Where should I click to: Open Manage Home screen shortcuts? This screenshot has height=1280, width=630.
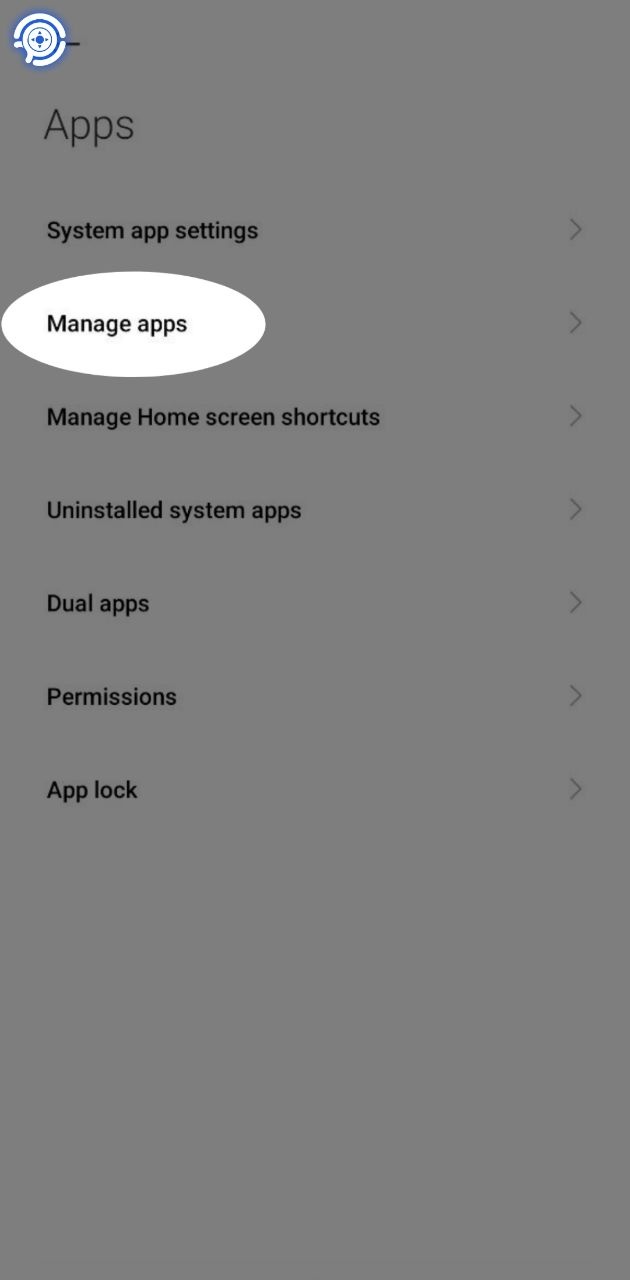point(213,417)
